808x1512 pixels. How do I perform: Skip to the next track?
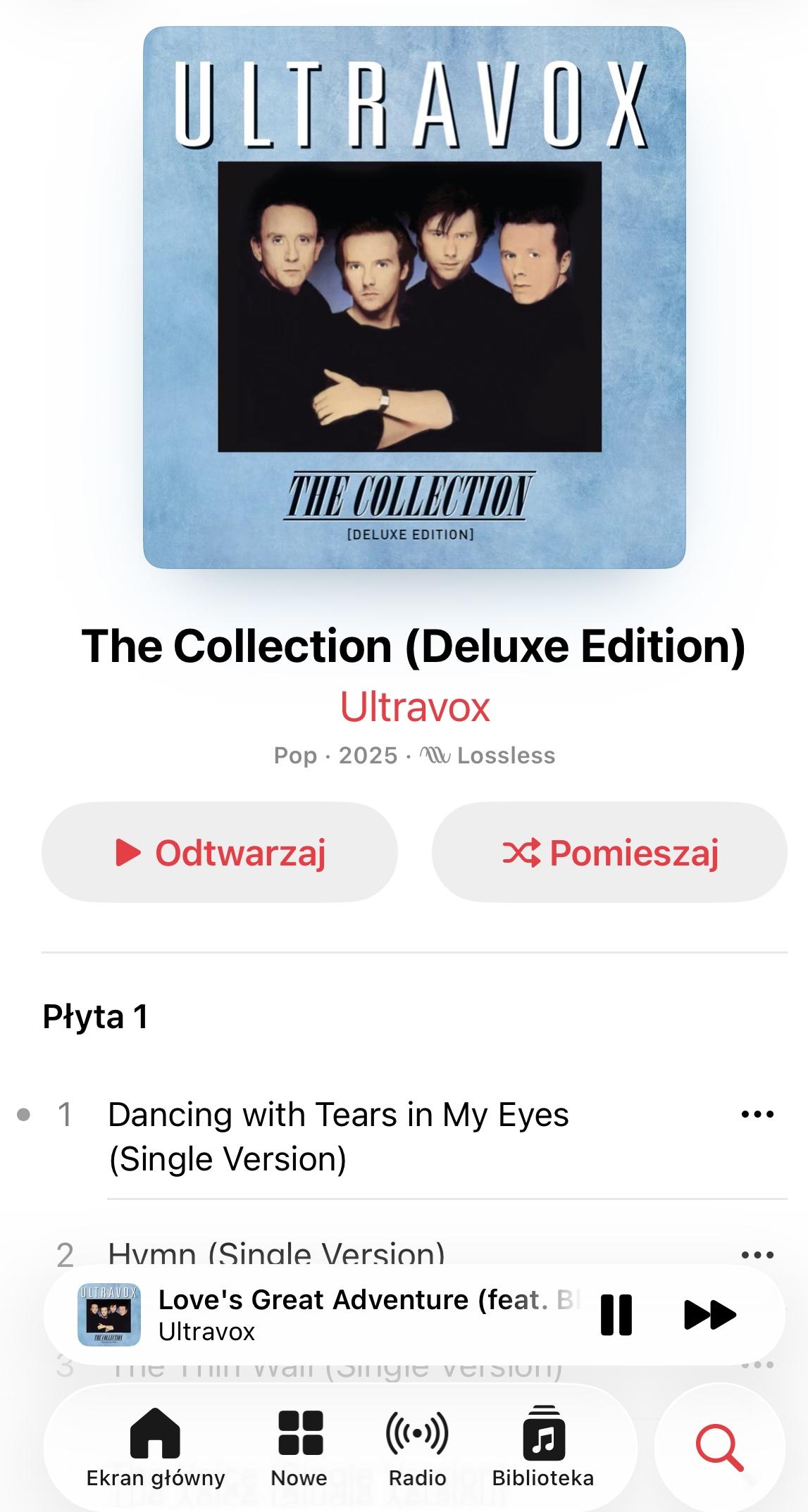(709, 1314)
